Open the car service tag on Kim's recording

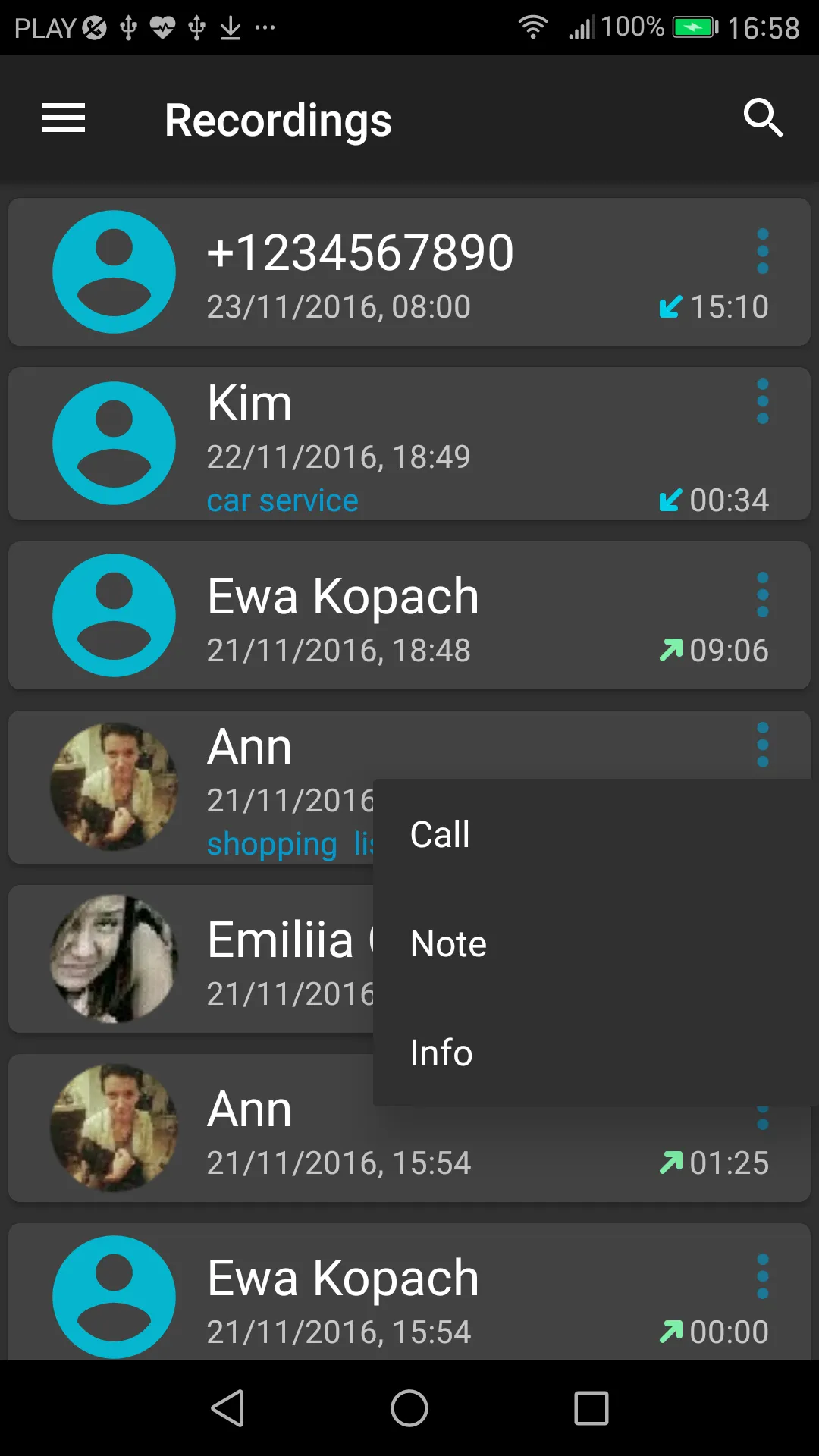(282, 500)
